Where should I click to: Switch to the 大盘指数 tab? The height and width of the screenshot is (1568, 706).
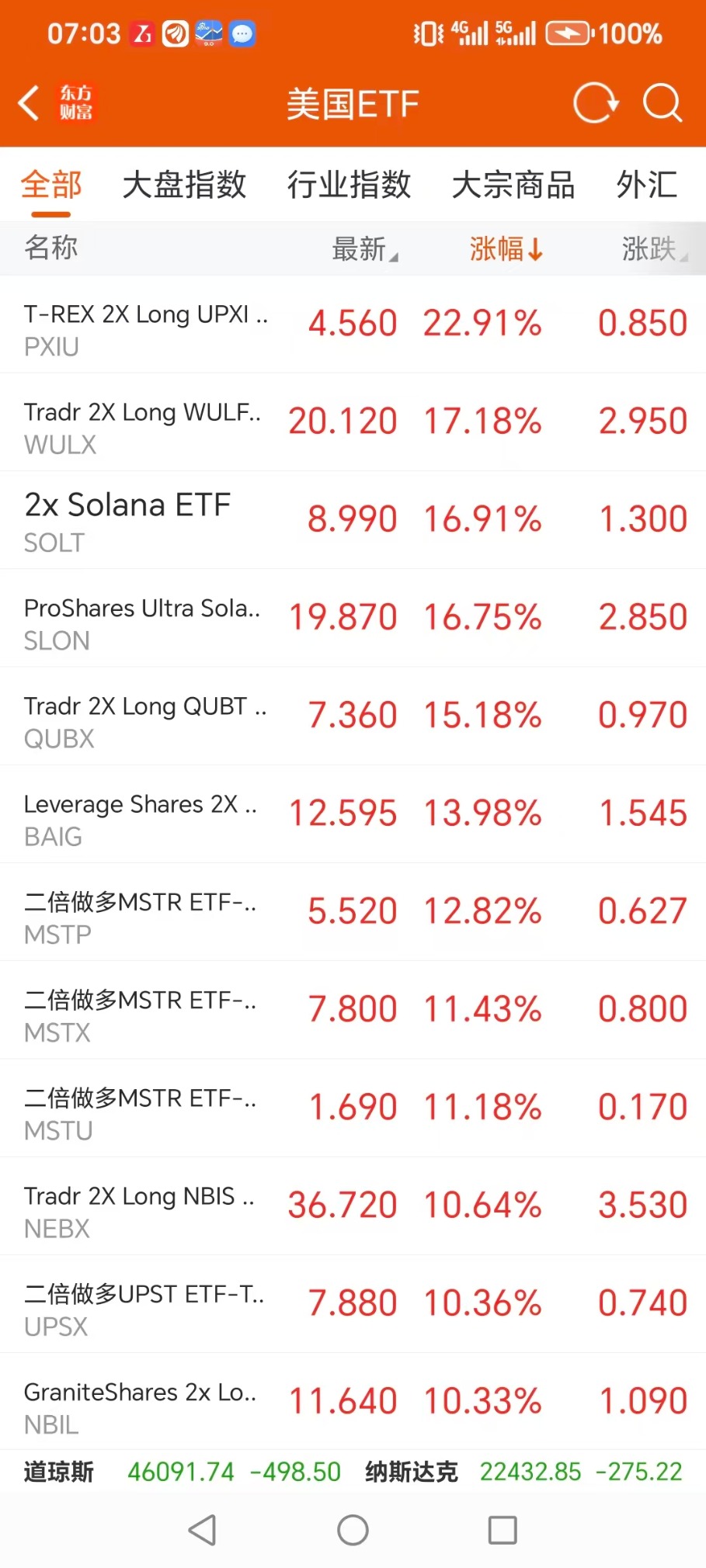coord(184,186)
